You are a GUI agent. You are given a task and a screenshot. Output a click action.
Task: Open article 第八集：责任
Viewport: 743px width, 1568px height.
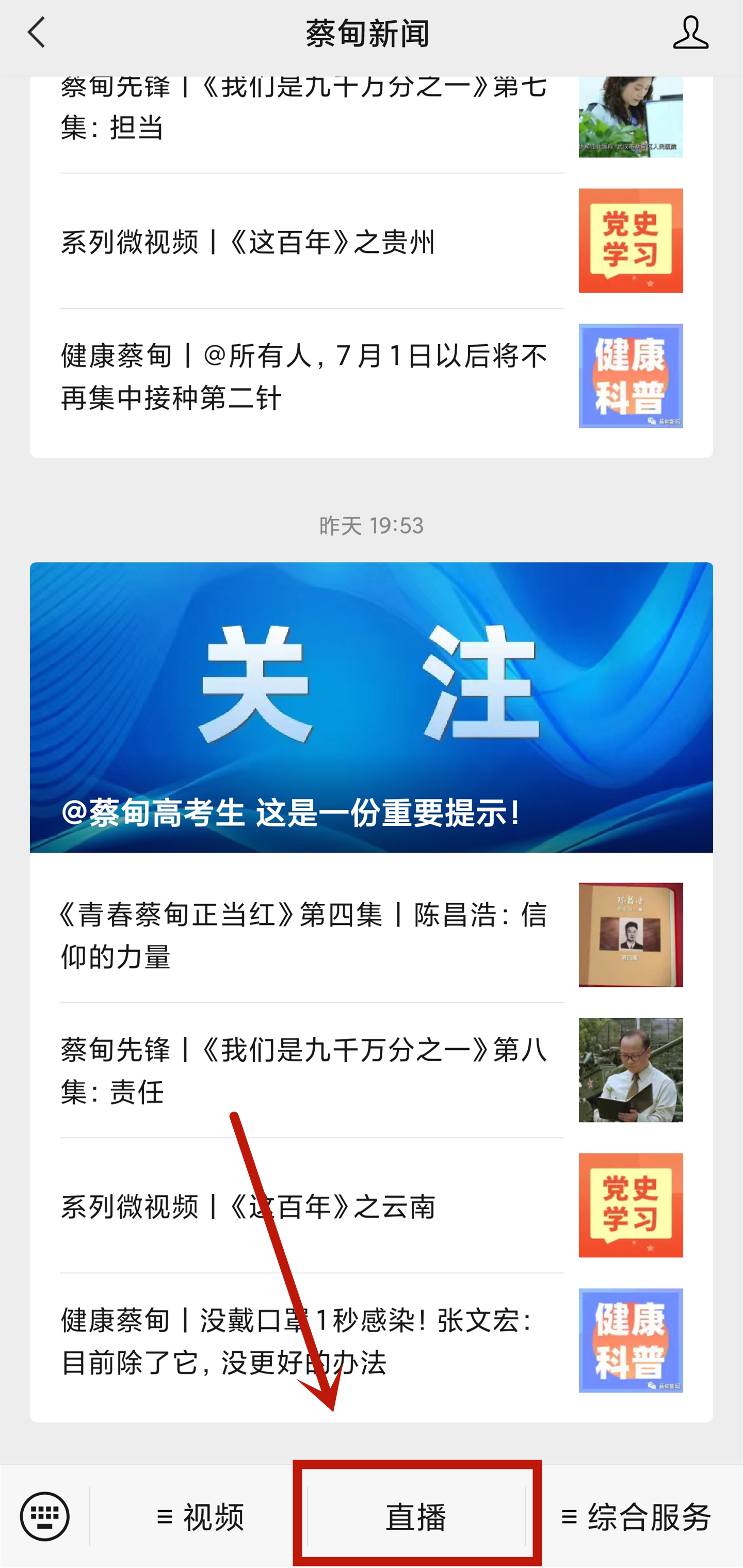304,1070
